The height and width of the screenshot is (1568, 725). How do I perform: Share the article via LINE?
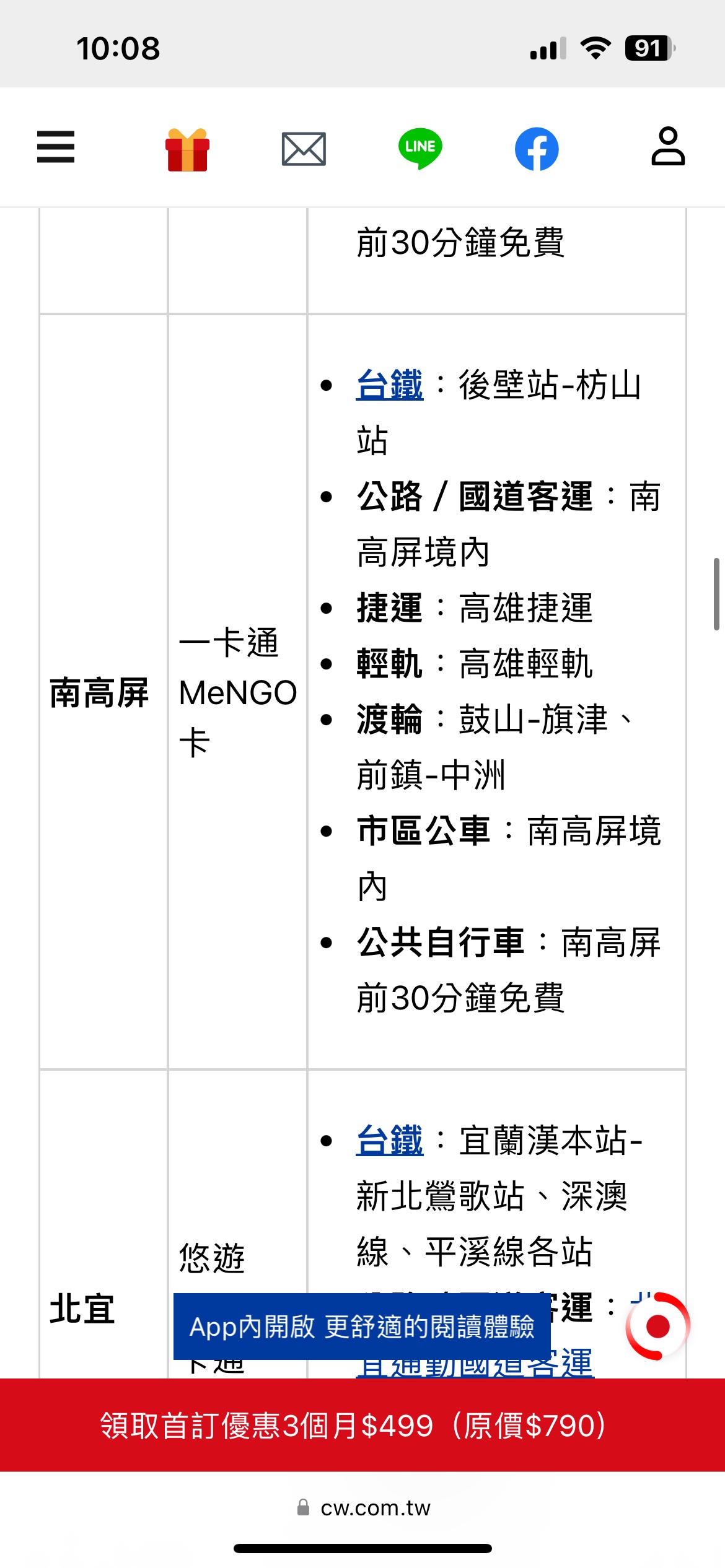(420, 149)
